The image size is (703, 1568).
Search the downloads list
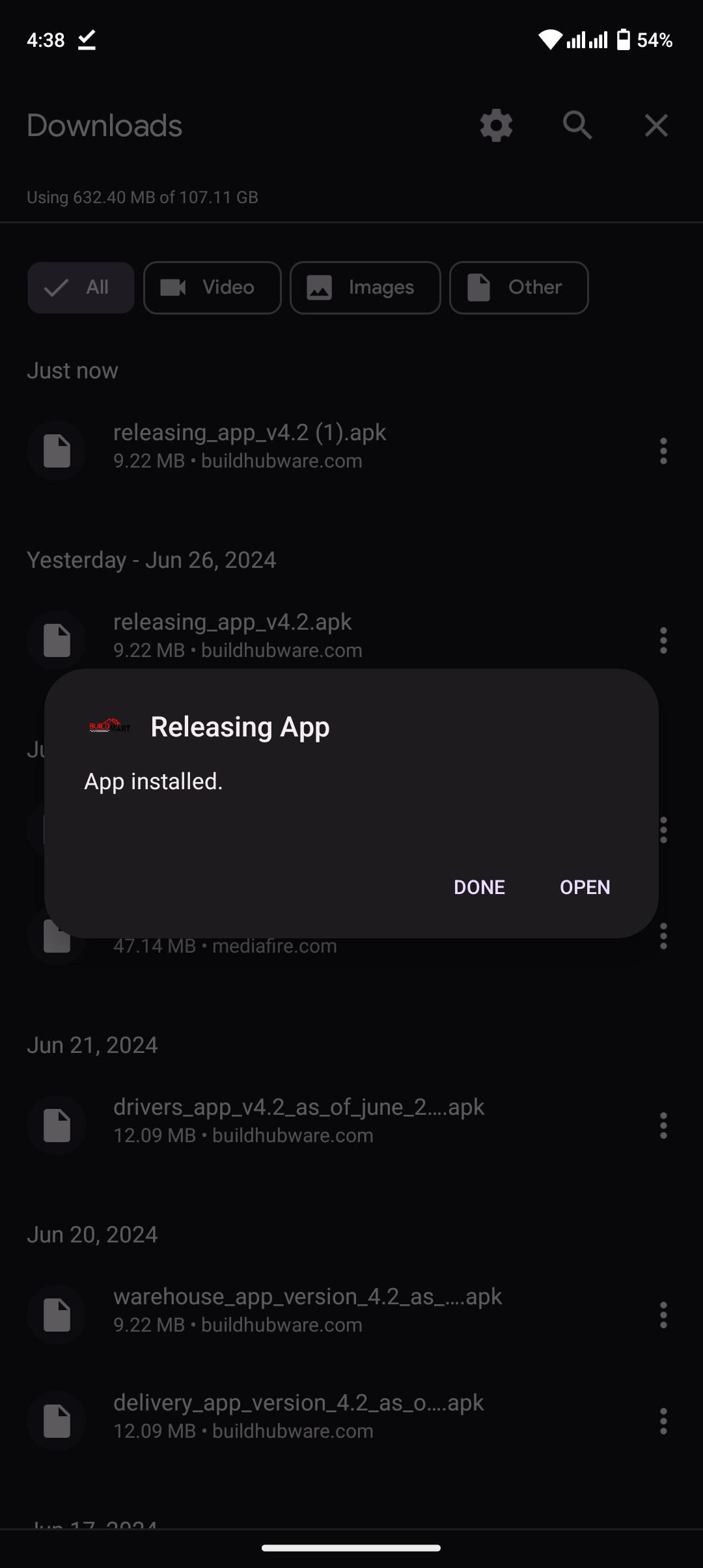[x=577, y=125]
